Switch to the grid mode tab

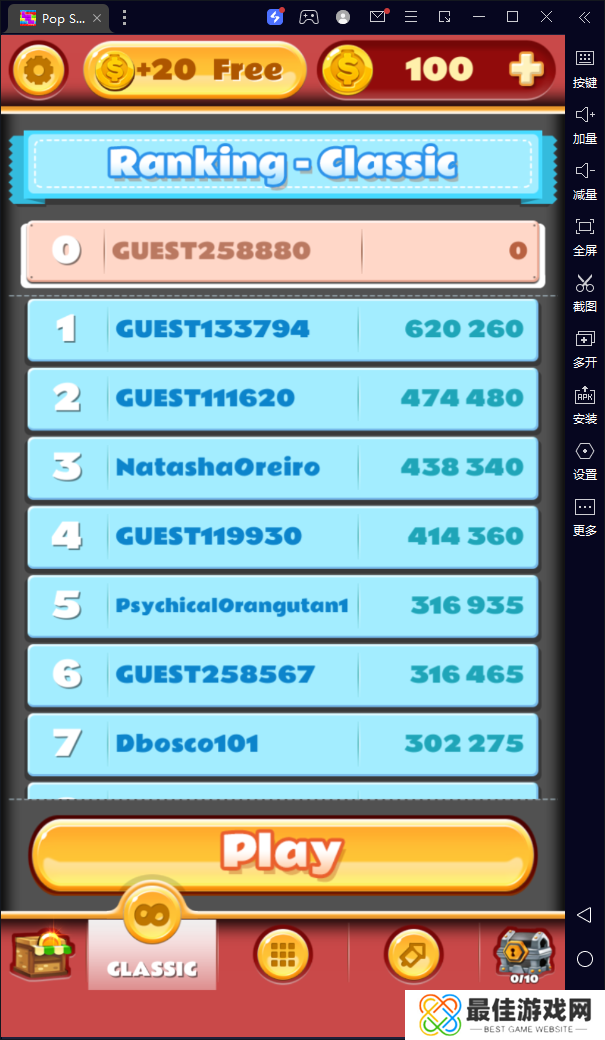283,954
